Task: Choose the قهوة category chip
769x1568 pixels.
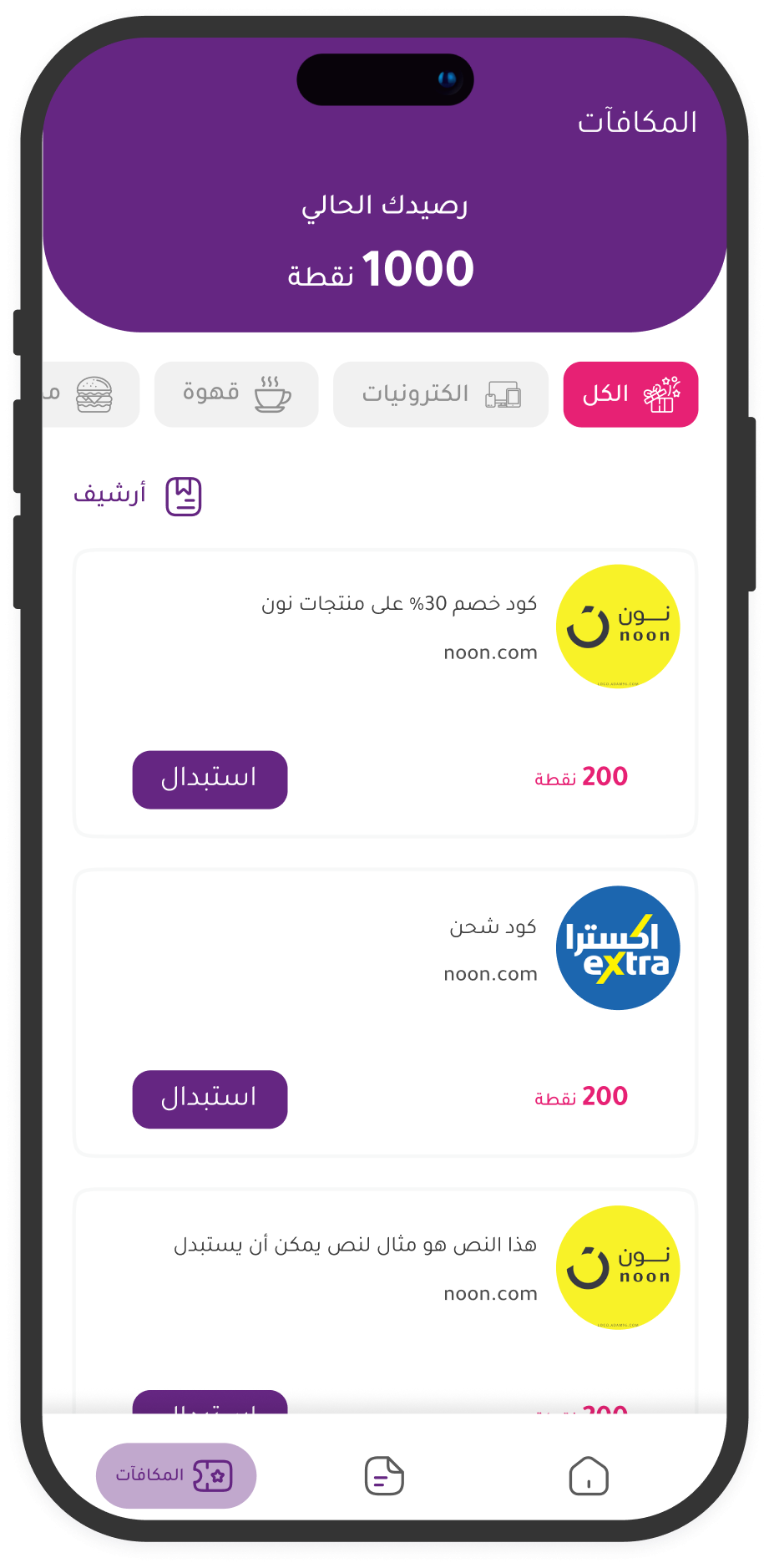Action: click(x=236, y=394)
